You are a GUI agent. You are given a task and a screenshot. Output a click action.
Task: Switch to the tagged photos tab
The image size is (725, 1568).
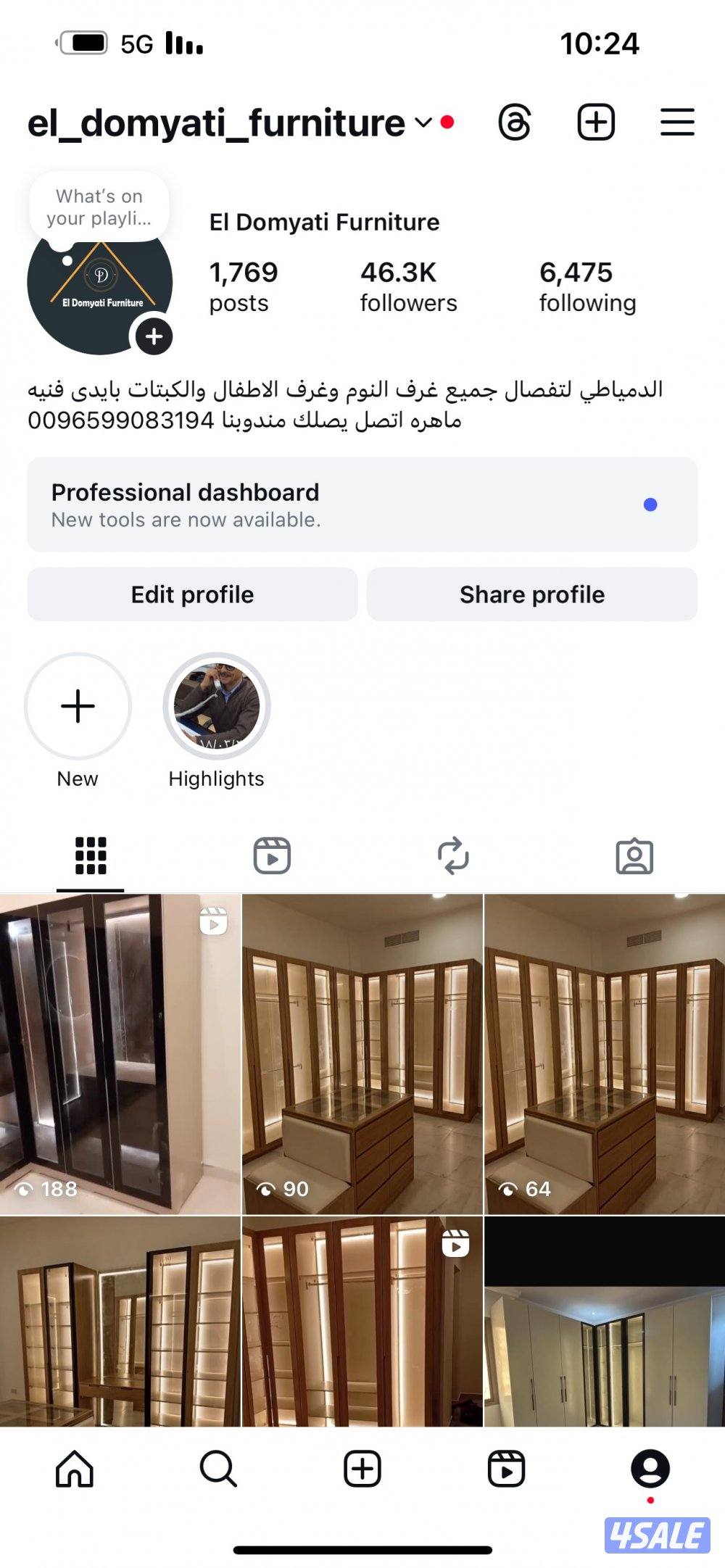(x=634, y=856)
